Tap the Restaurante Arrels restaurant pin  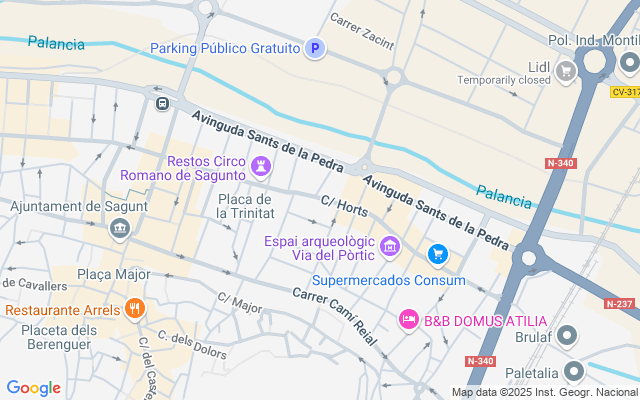click(135, 309)
